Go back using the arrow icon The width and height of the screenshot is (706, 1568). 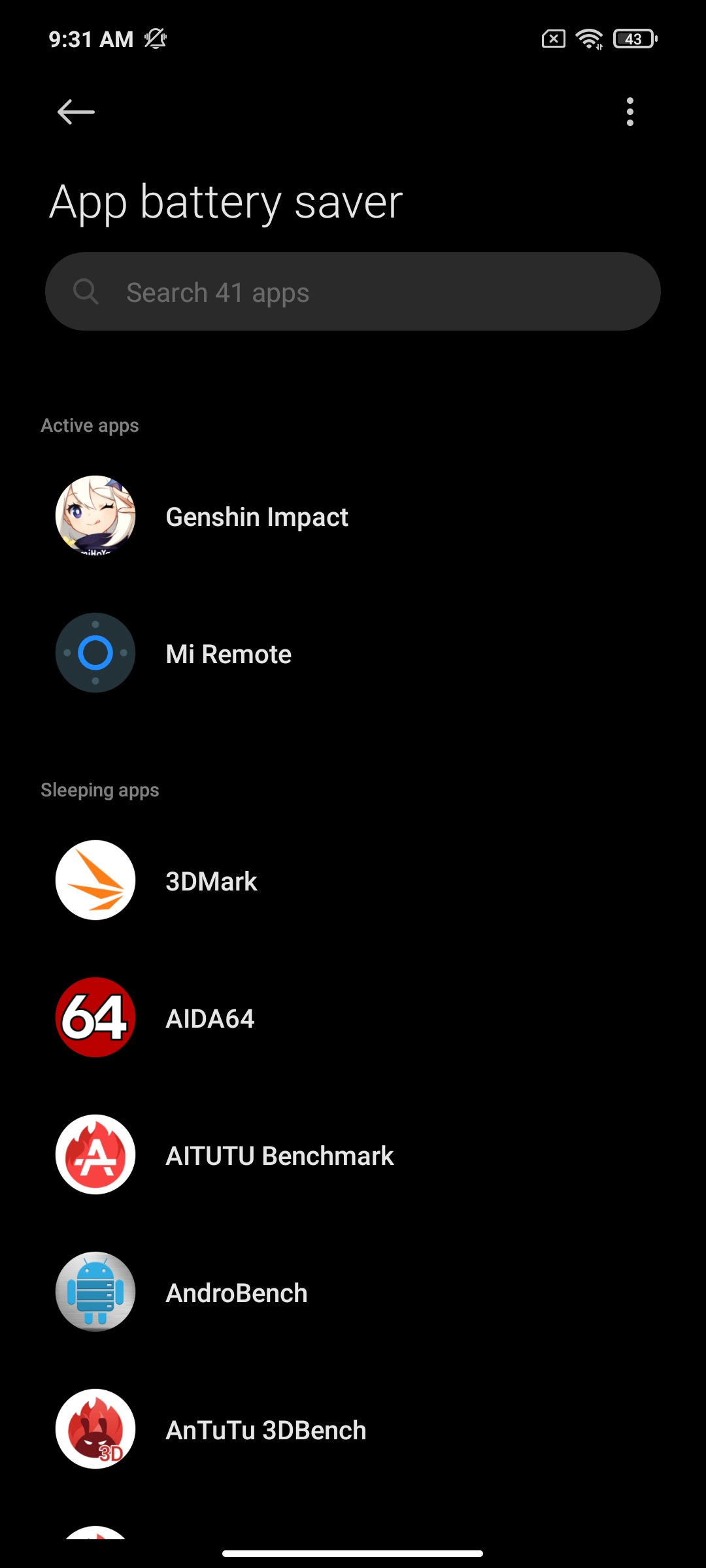(x=76, y=112)
